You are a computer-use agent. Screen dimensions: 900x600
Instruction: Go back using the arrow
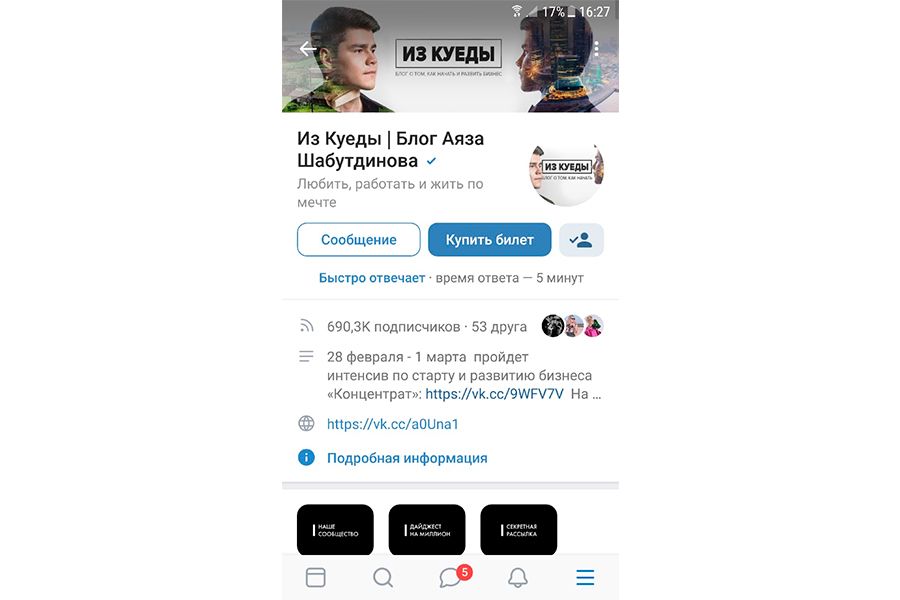point(307,48)
